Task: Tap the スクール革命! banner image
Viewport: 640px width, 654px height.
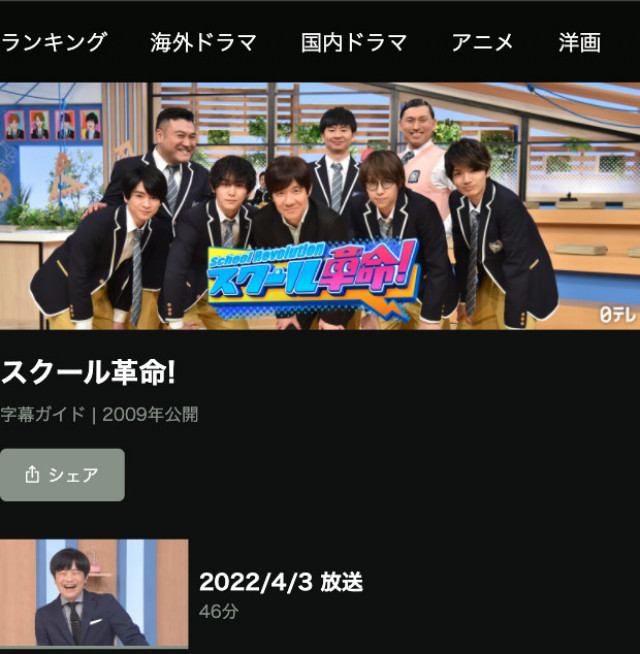Action: pos(320,206)
